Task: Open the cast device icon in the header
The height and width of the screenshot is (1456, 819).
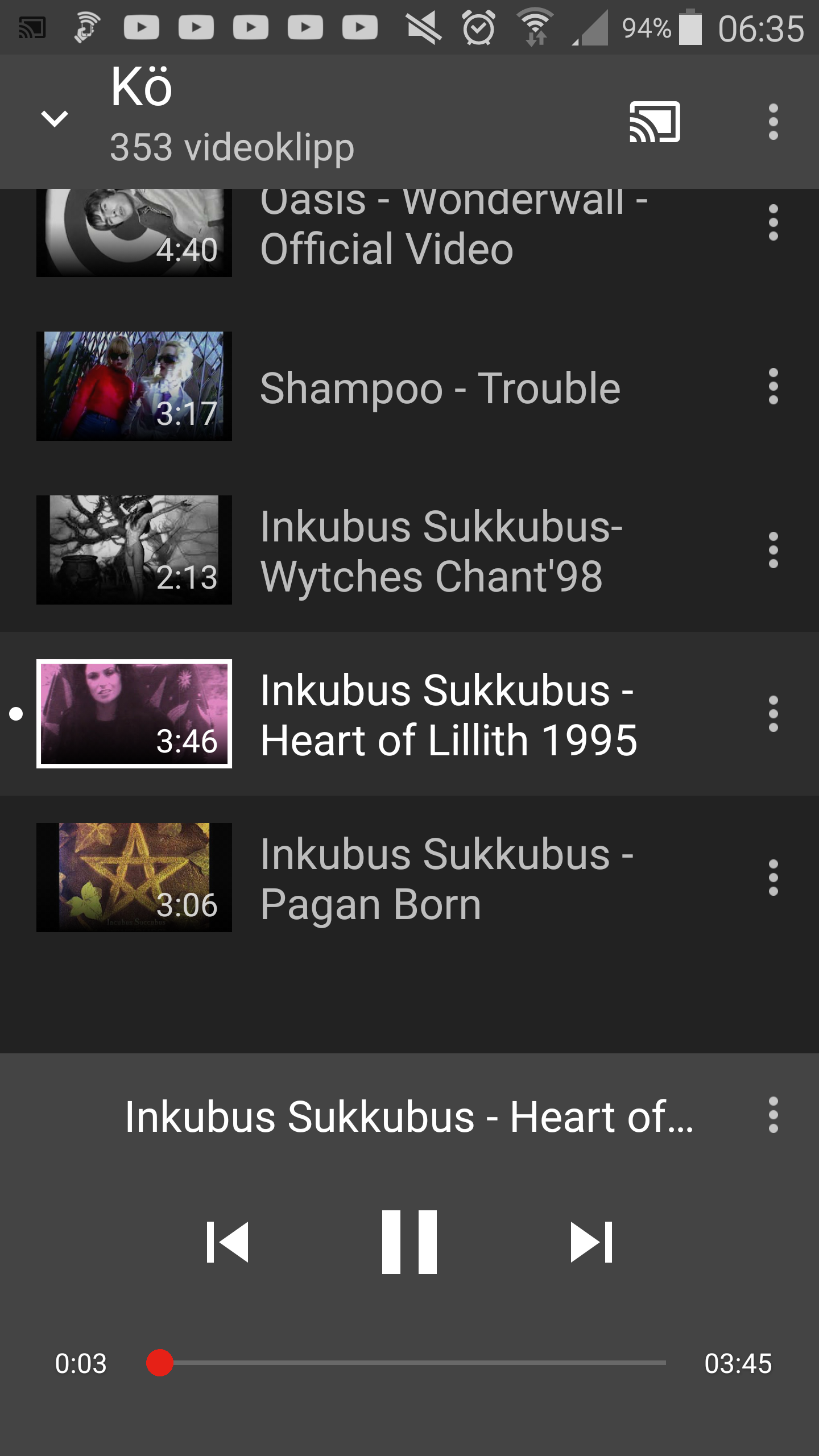Action: 655,122
